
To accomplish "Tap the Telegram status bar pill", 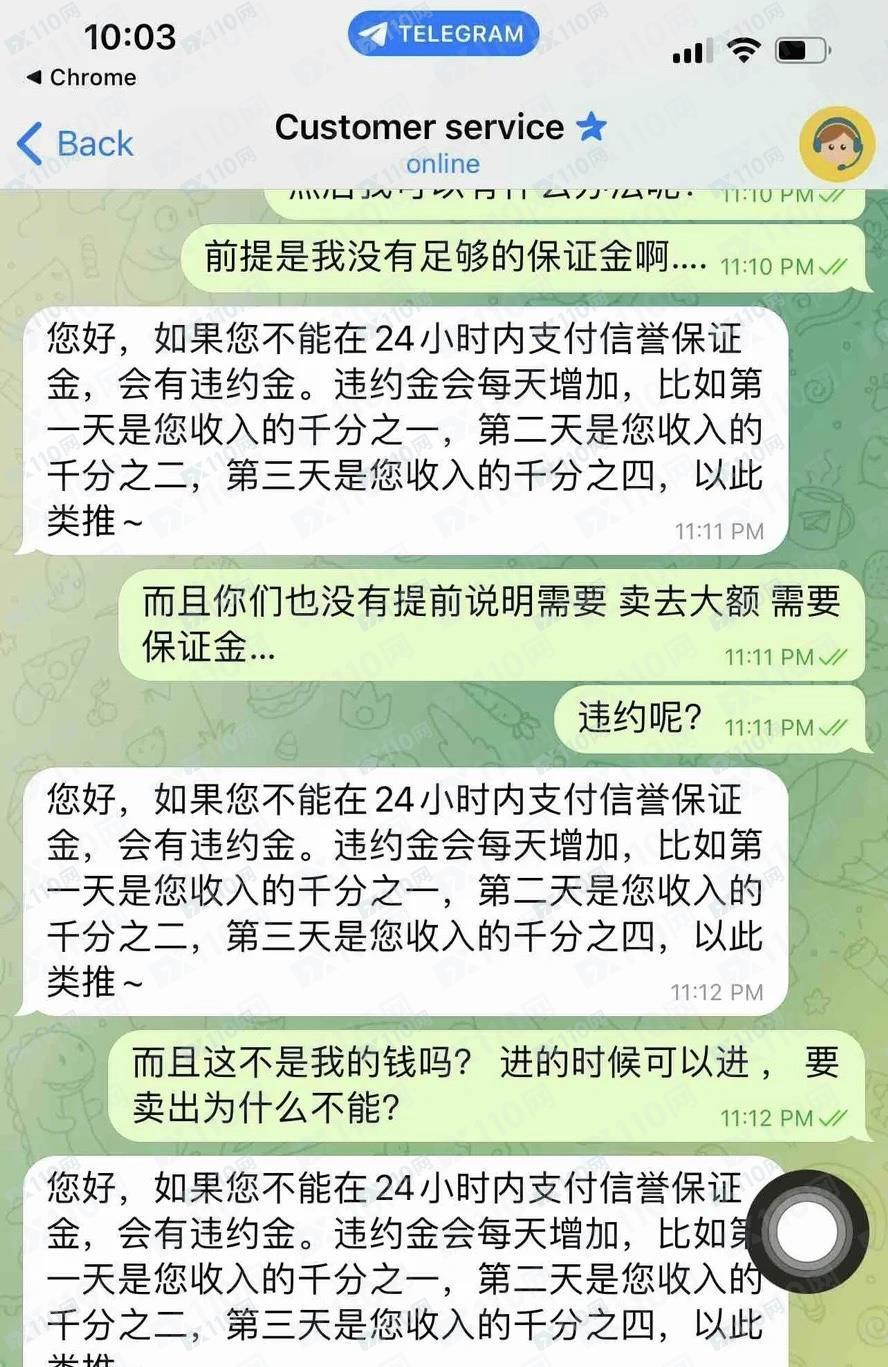I will tap(443, 34).
